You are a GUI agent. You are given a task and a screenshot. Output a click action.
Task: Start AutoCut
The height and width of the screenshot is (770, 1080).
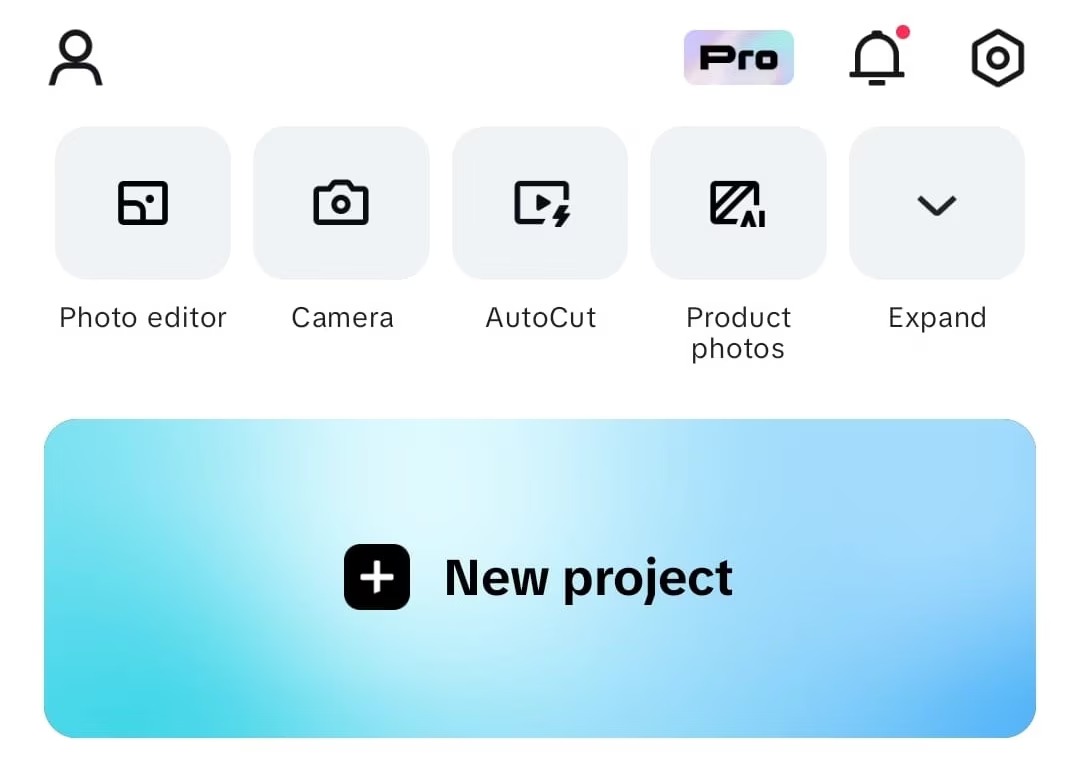click(x=540, y=203)
